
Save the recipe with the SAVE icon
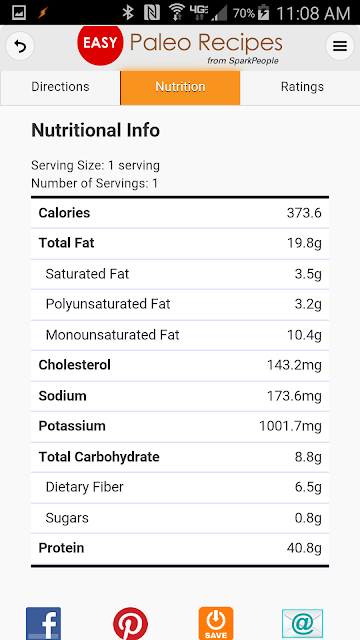[x=216, y=623]
